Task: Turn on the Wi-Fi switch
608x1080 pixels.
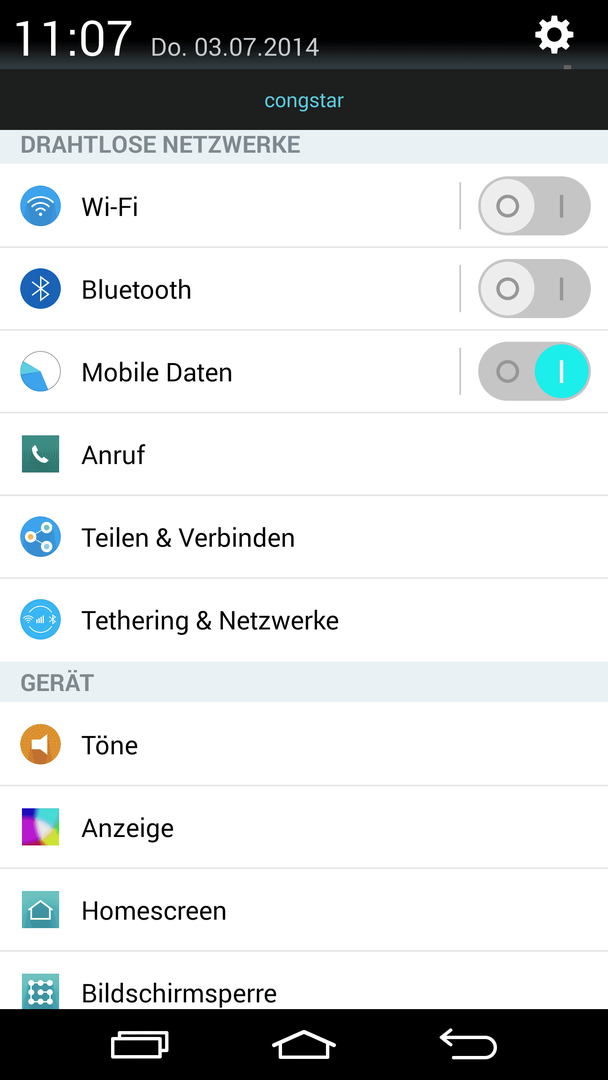Action: click(x=534, y=206)
